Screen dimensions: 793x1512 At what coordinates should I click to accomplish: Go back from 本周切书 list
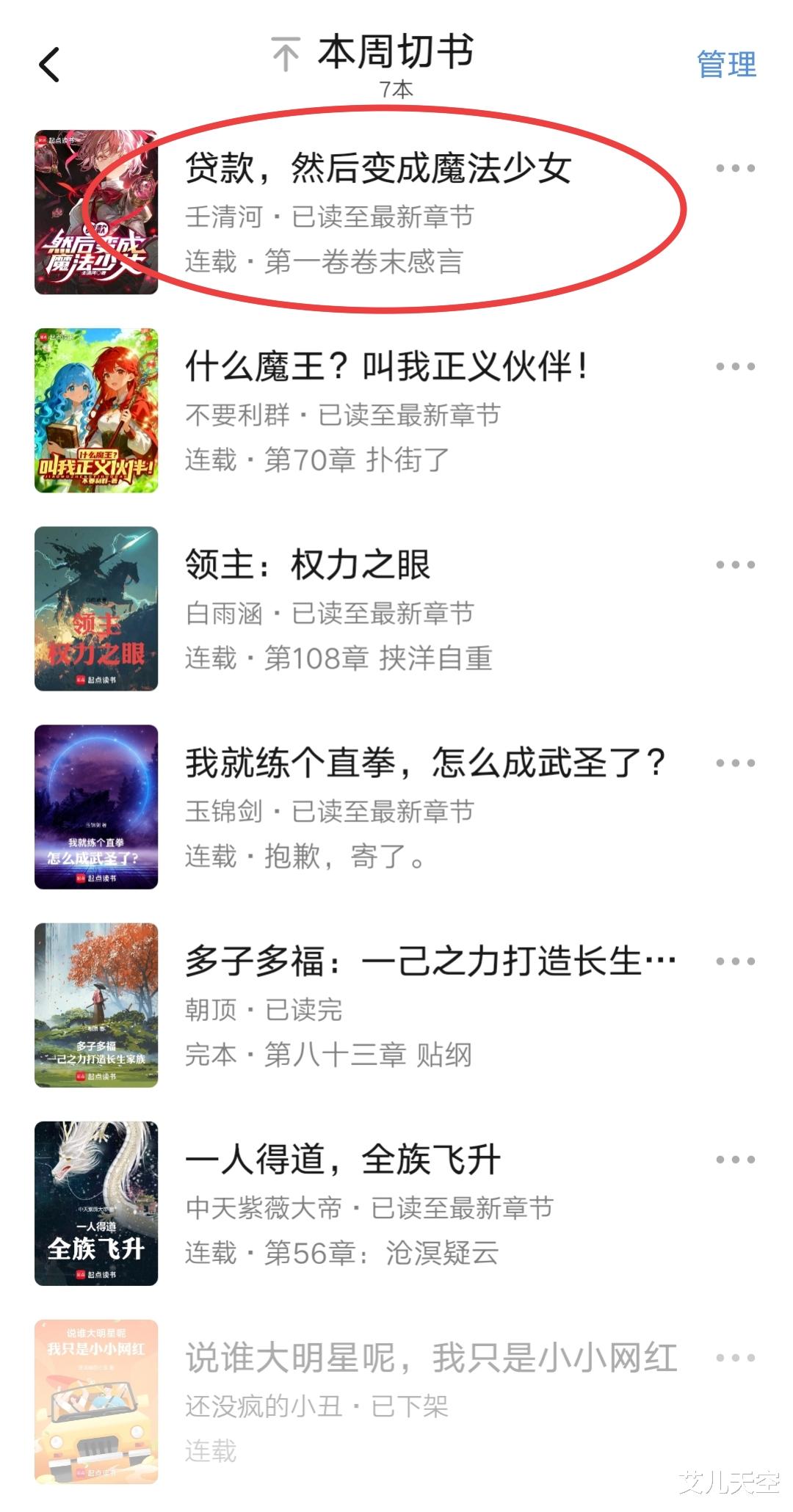[x=49, y=65]
